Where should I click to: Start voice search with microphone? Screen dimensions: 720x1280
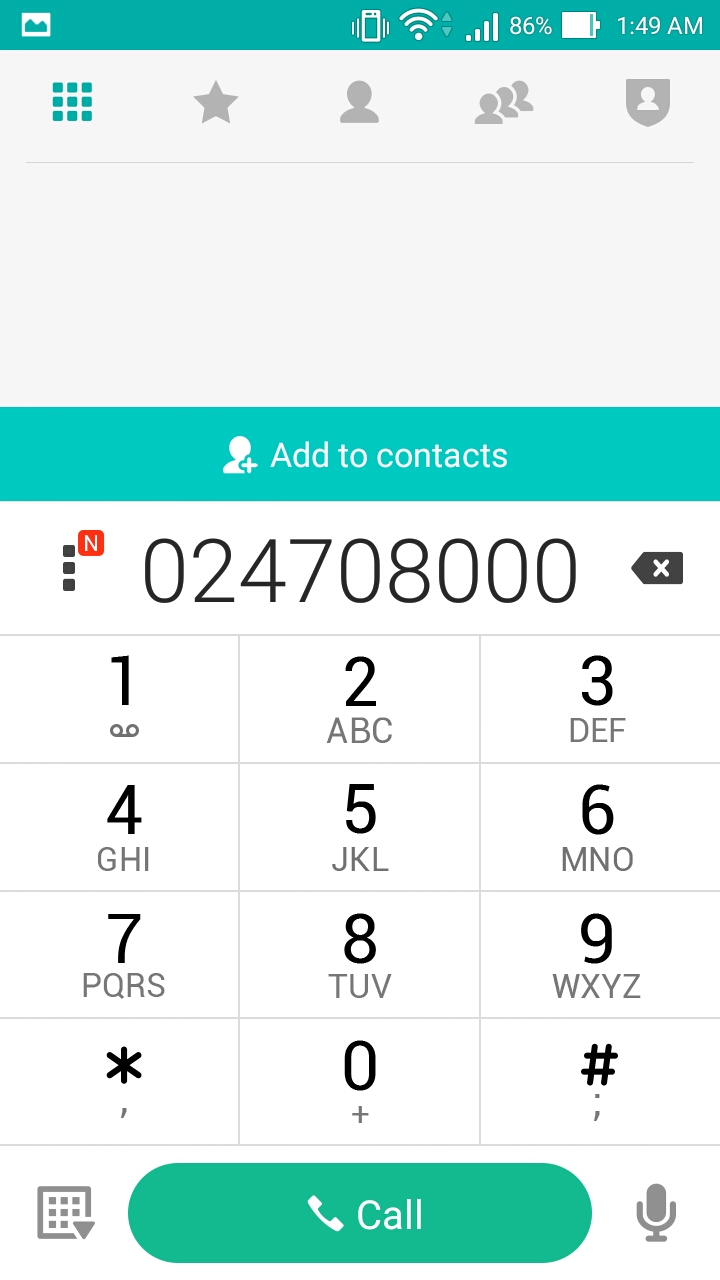(656, 1213)
